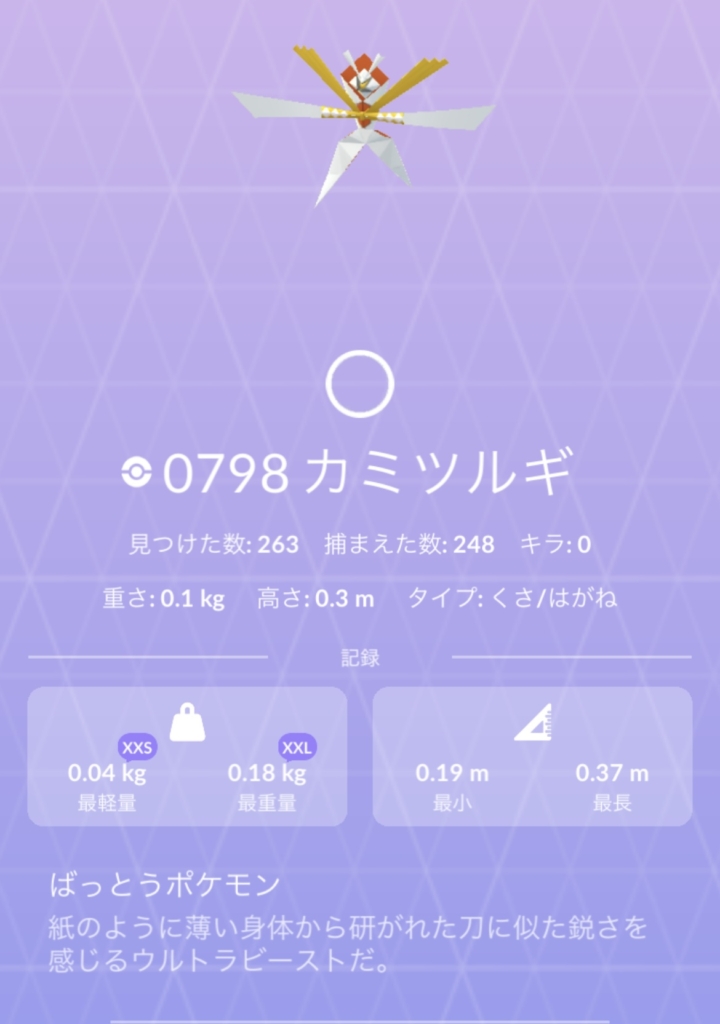Select the circular form indicator above Kartana's name
720x1024 pixels.
tap(360, 383)
